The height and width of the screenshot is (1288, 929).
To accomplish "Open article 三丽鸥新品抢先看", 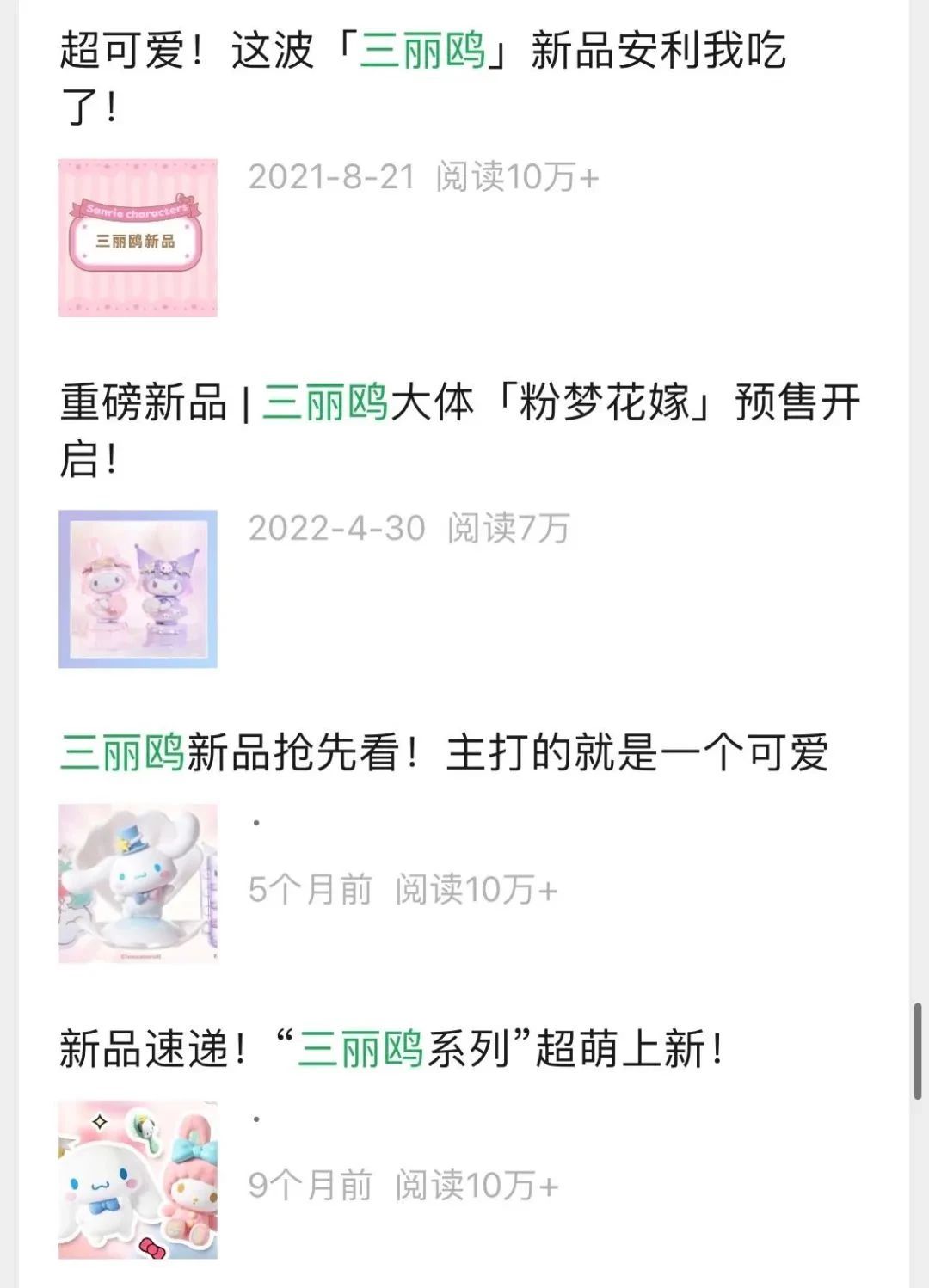I will tap(443, 753).
